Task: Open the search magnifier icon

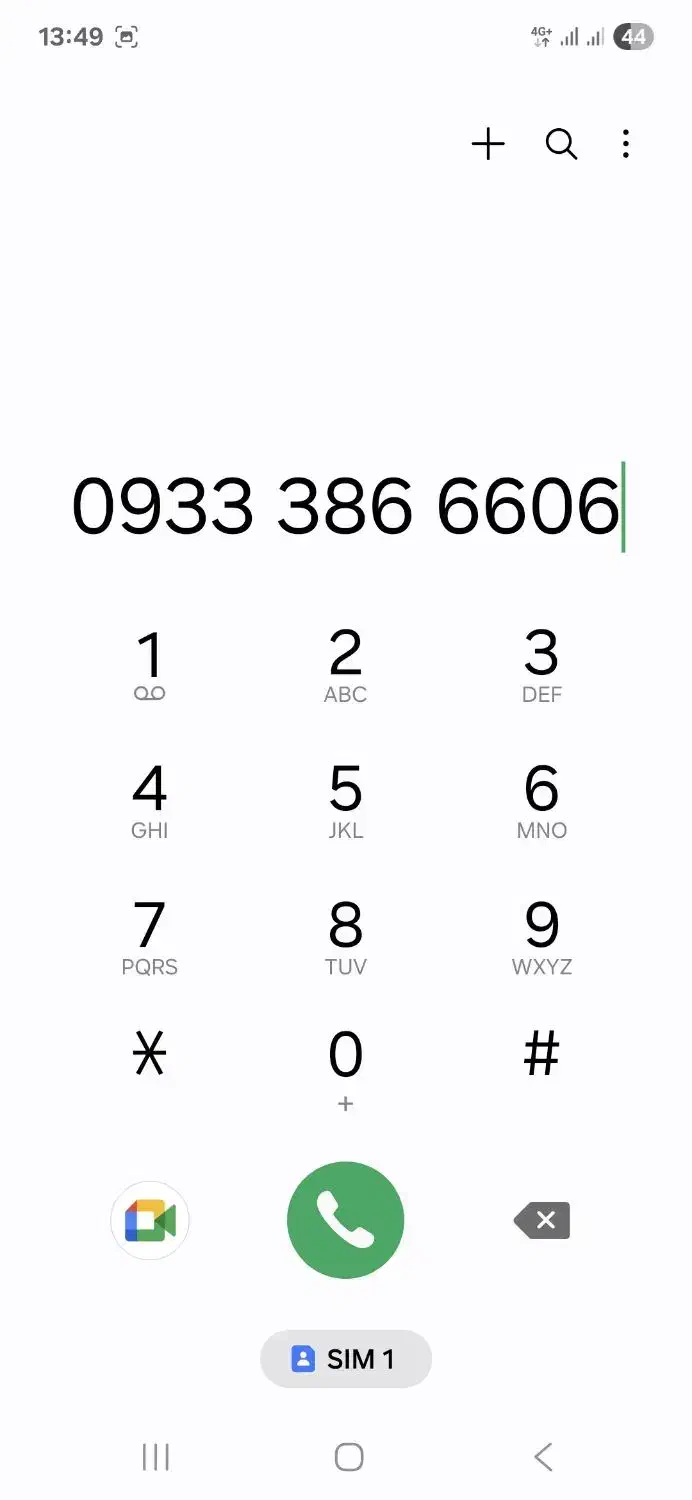Action: pos(561,145)
